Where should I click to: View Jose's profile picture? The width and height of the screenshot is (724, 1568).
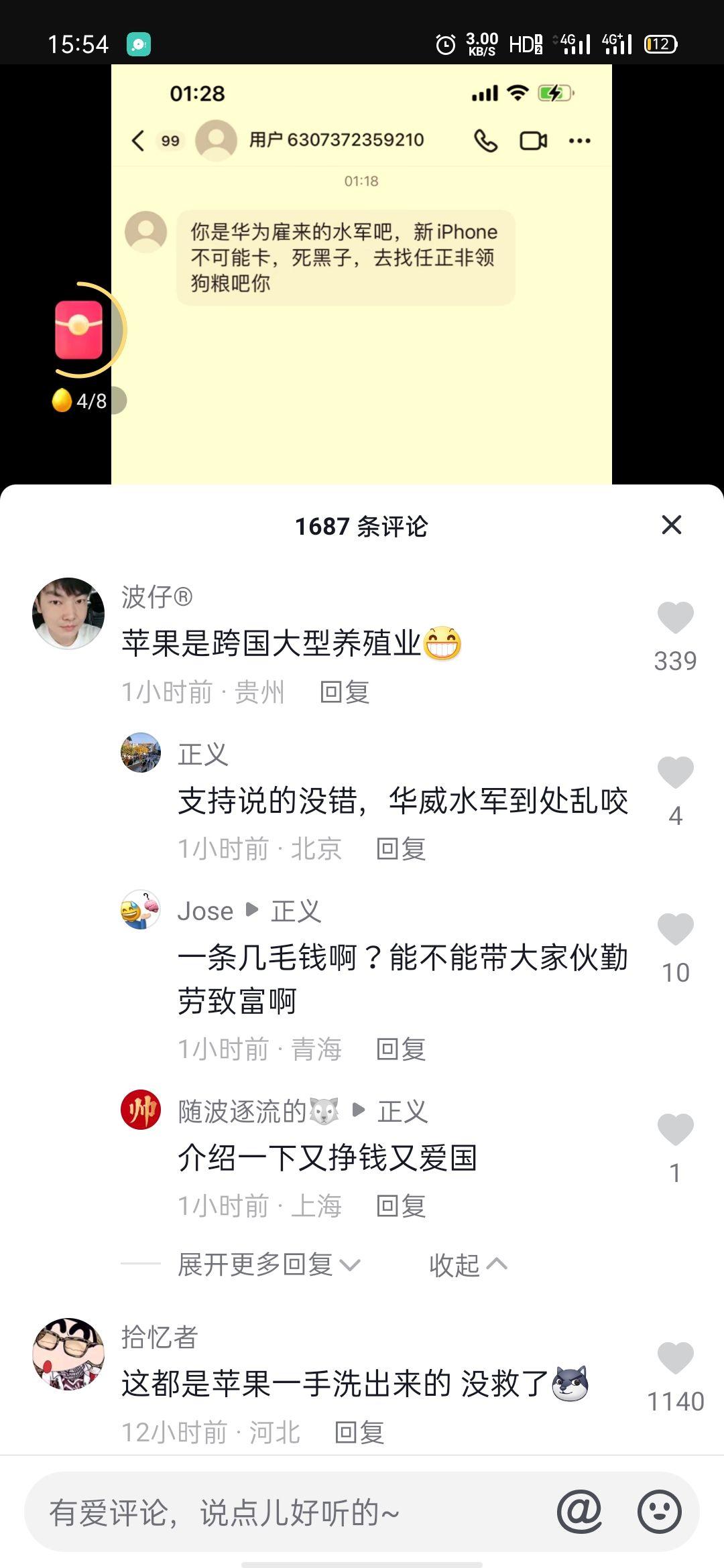[x=141, y=910]
